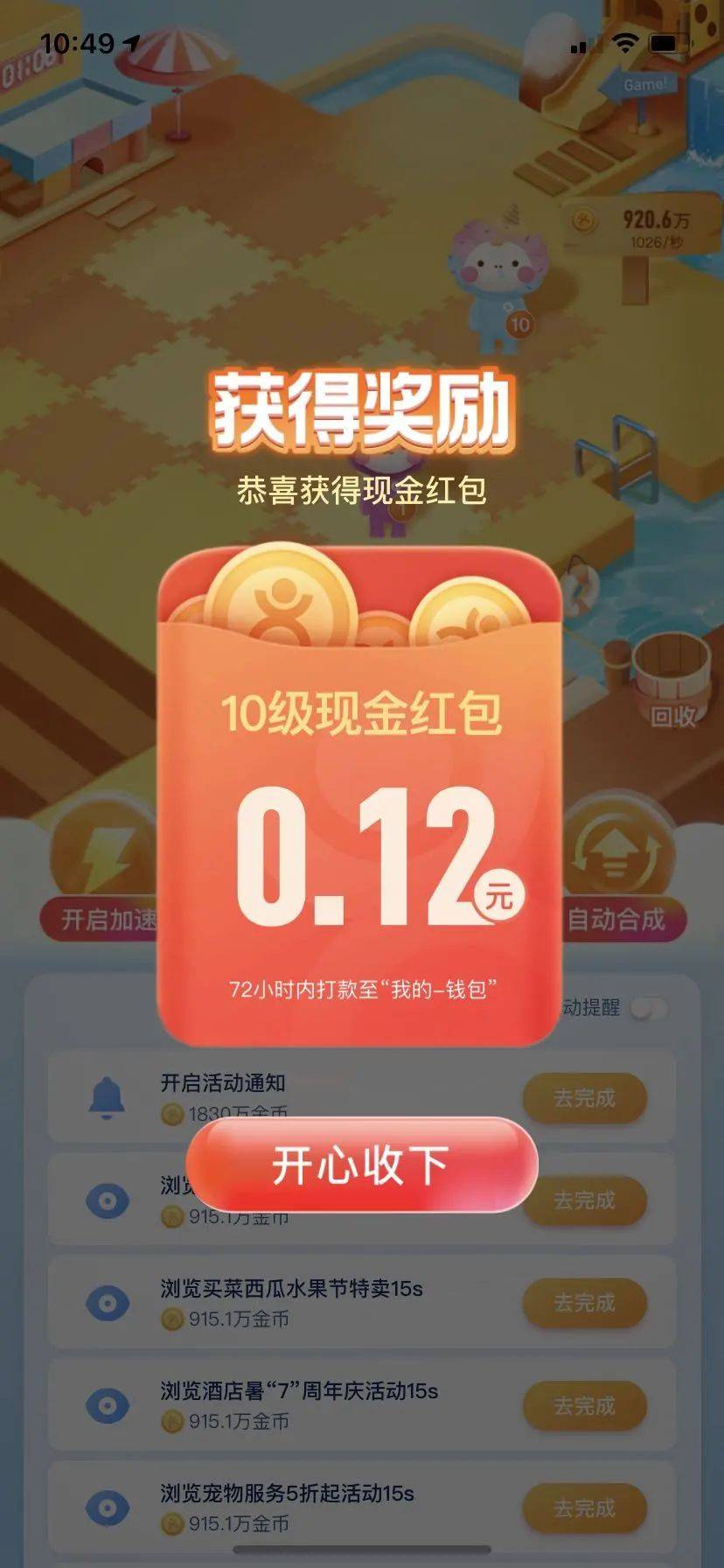Viewport: 724px width, 1568px height.
Task: Toggle the 自动提醒 switch
Action: (649, 1008)
